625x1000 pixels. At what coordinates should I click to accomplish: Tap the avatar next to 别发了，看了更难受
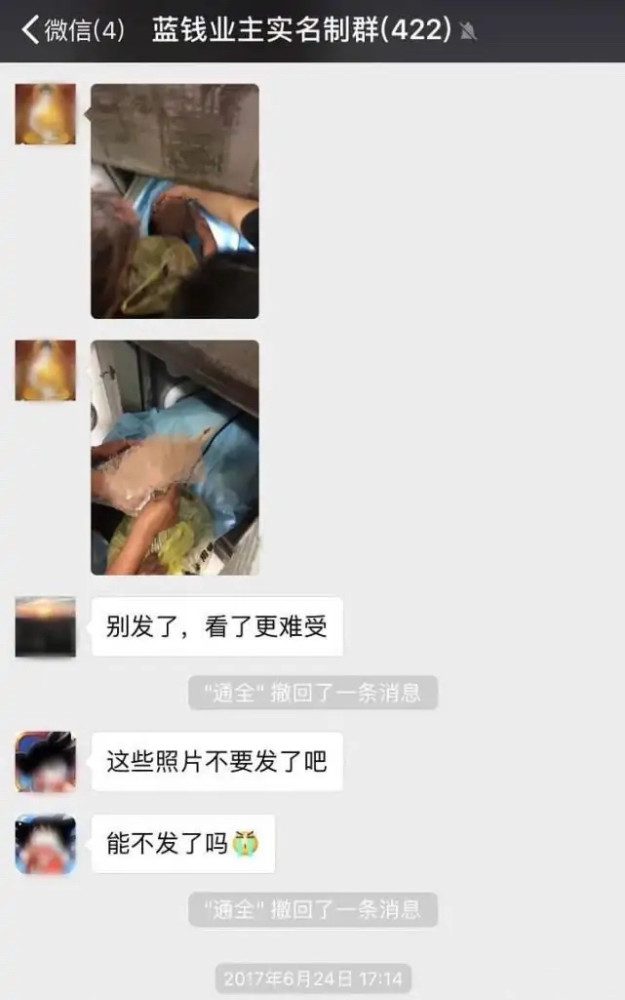(45, 627)
